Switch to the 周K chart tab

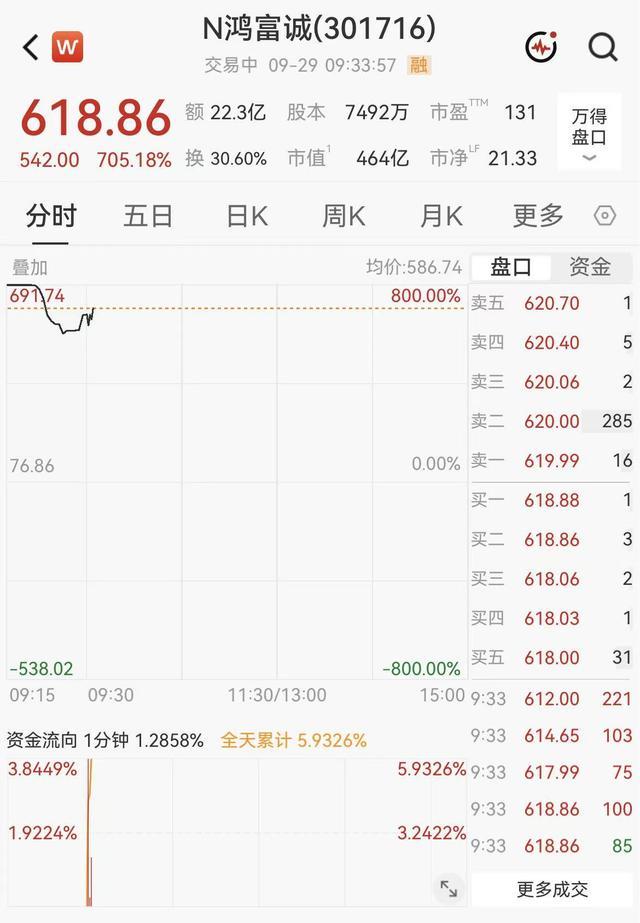point(344,216)
